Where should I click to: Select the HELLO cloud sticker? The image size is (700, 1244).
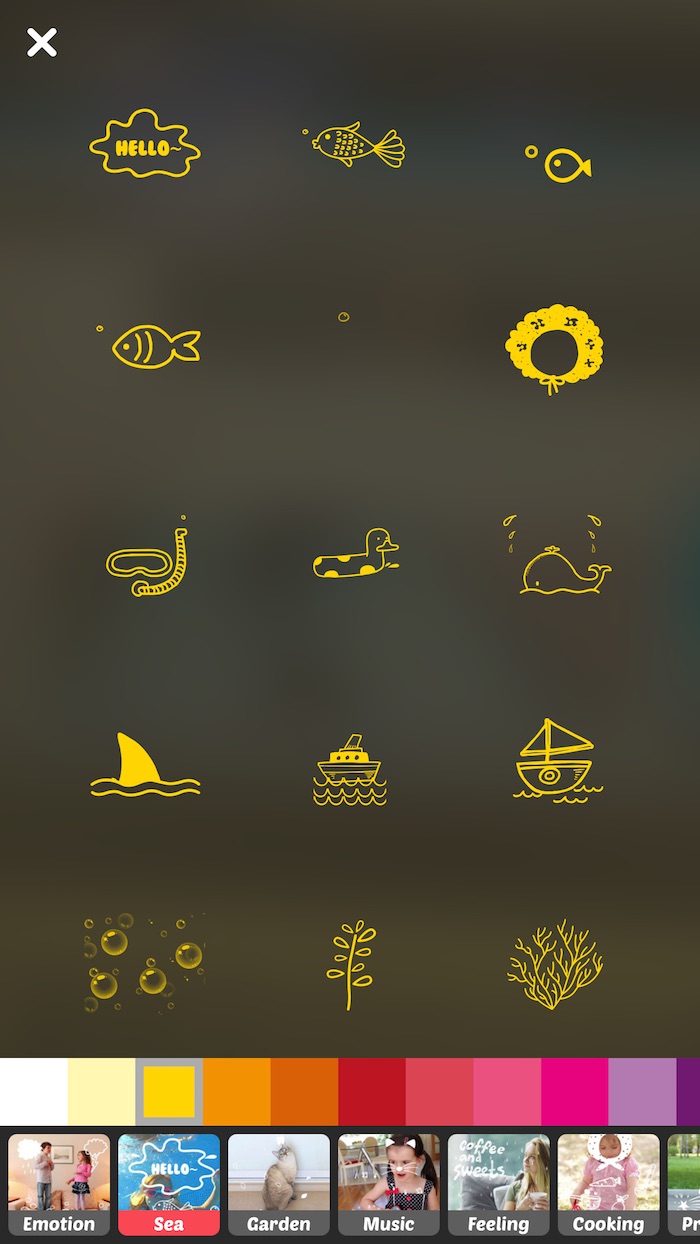pos(145,145)
